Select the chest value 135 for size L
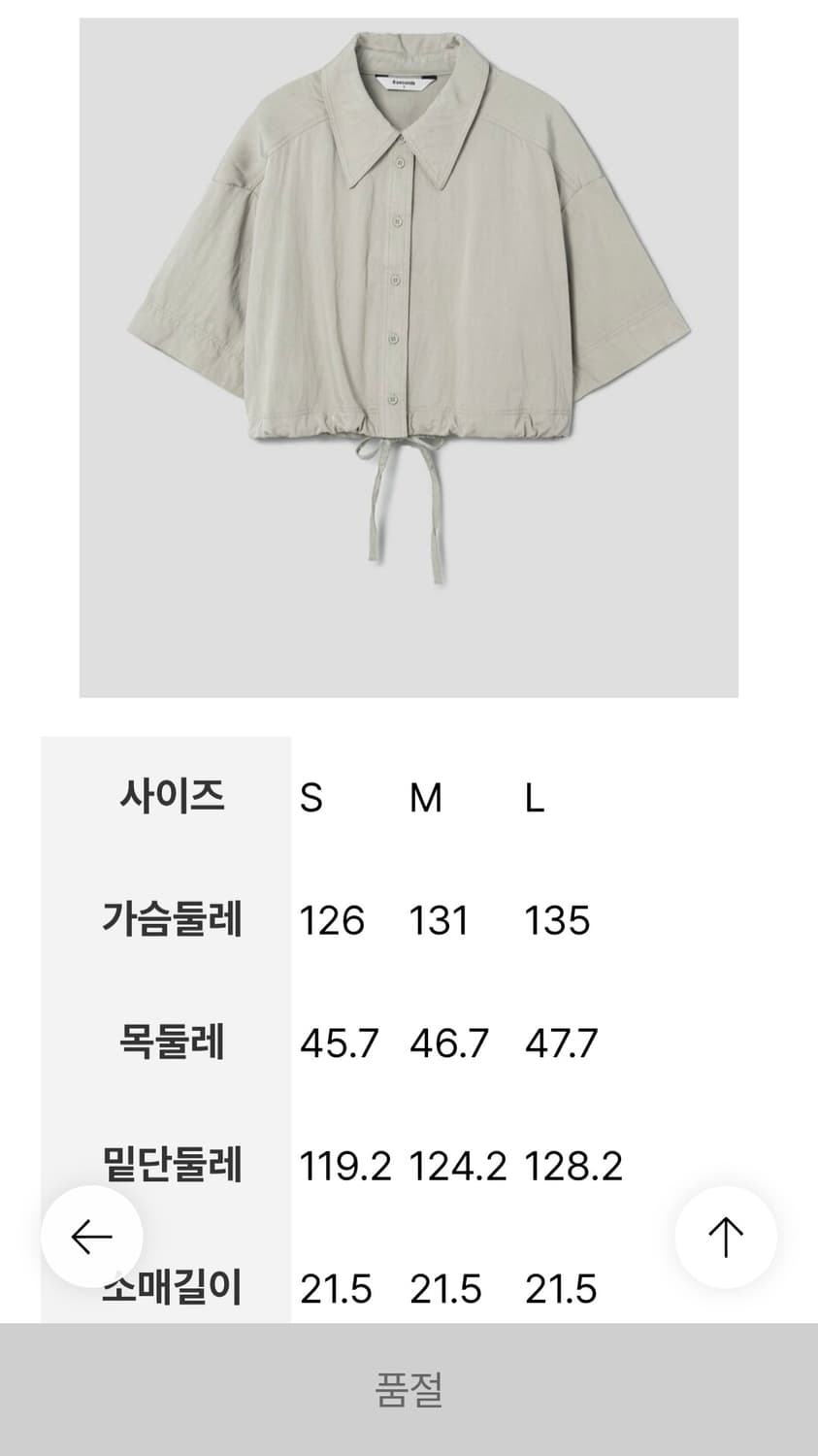Viewport: 818px width, 1456px height. 557,921
